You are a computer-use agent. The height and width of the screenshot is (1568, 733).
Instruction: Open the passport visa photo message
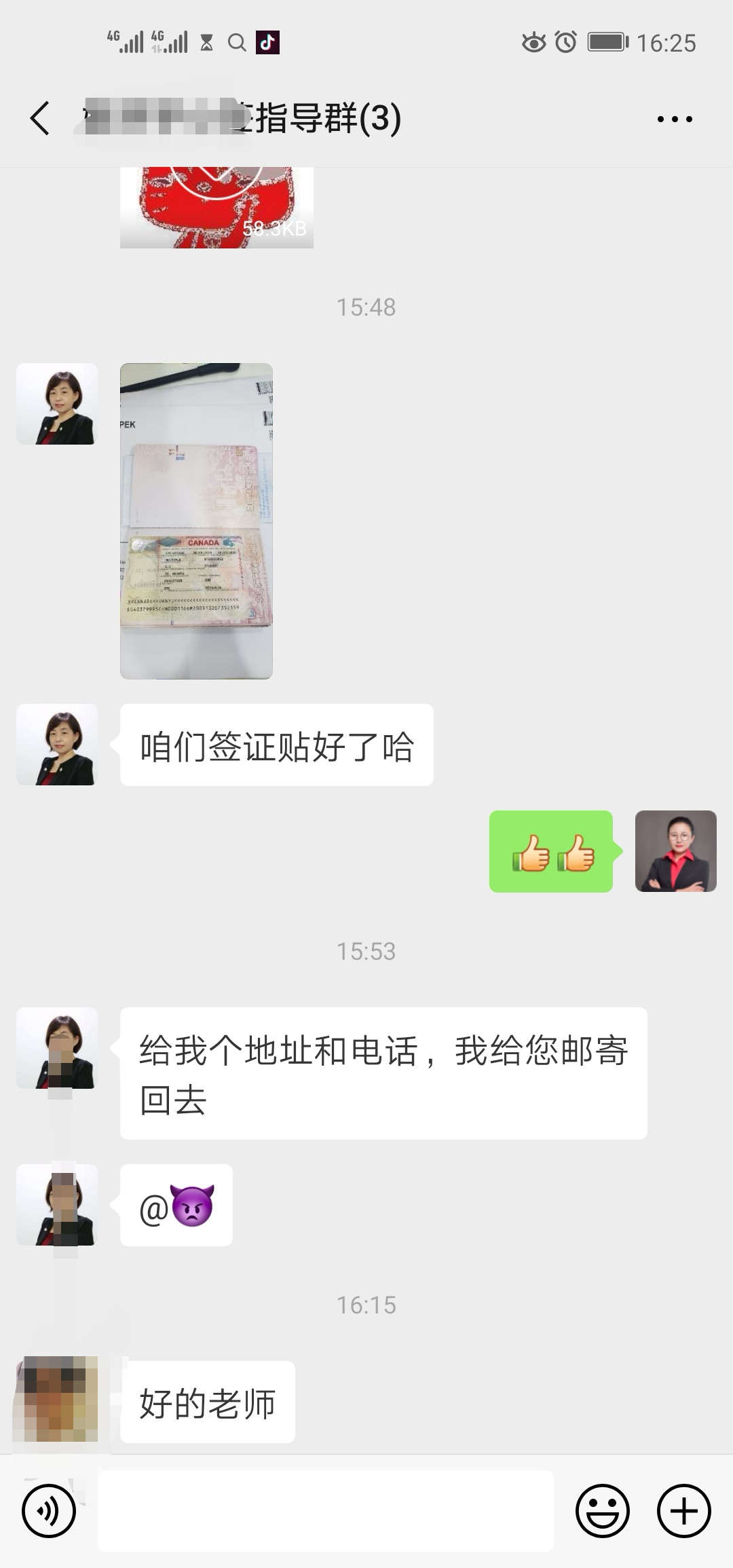[x=196, y=521]
